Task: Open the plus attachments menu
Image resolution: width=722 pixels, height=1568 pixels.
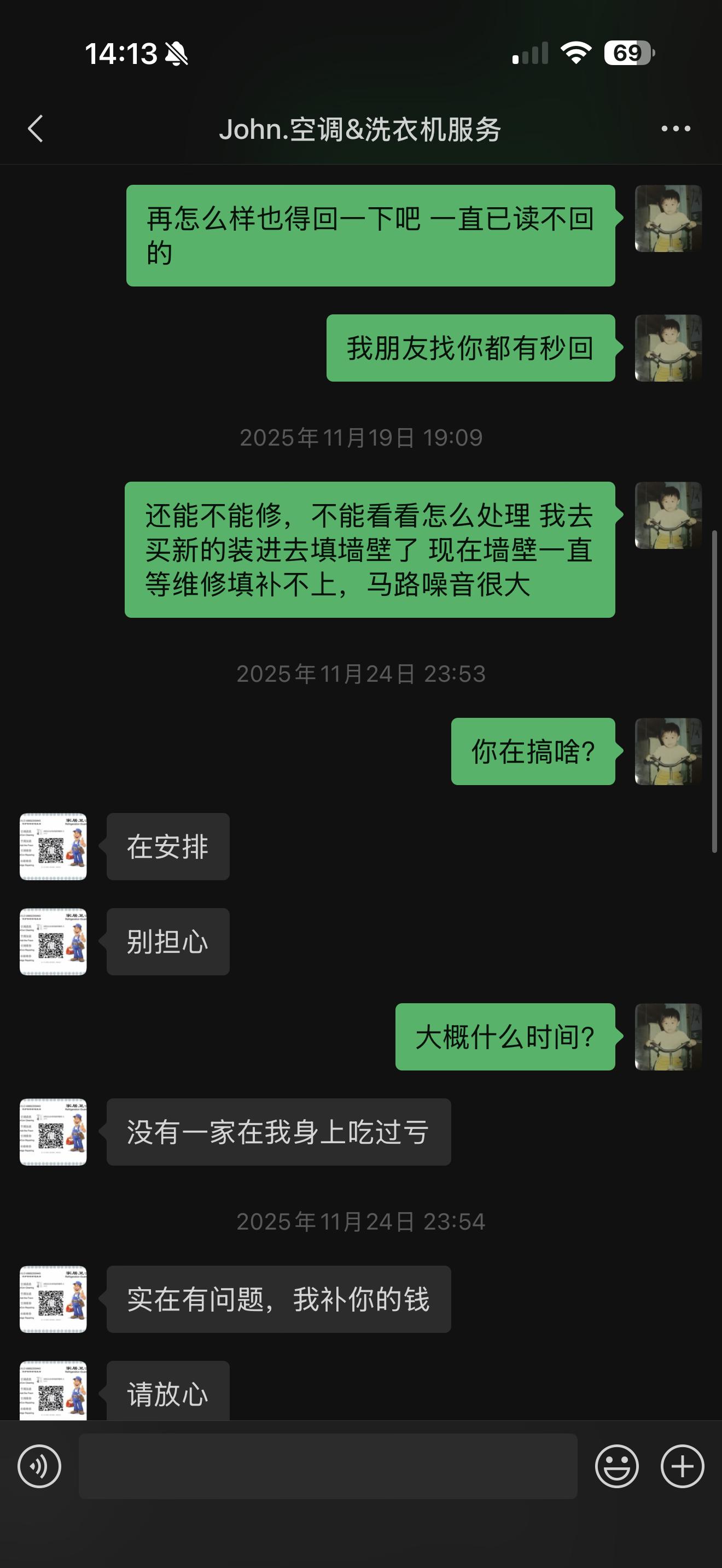Action: tap(682, 1466)
